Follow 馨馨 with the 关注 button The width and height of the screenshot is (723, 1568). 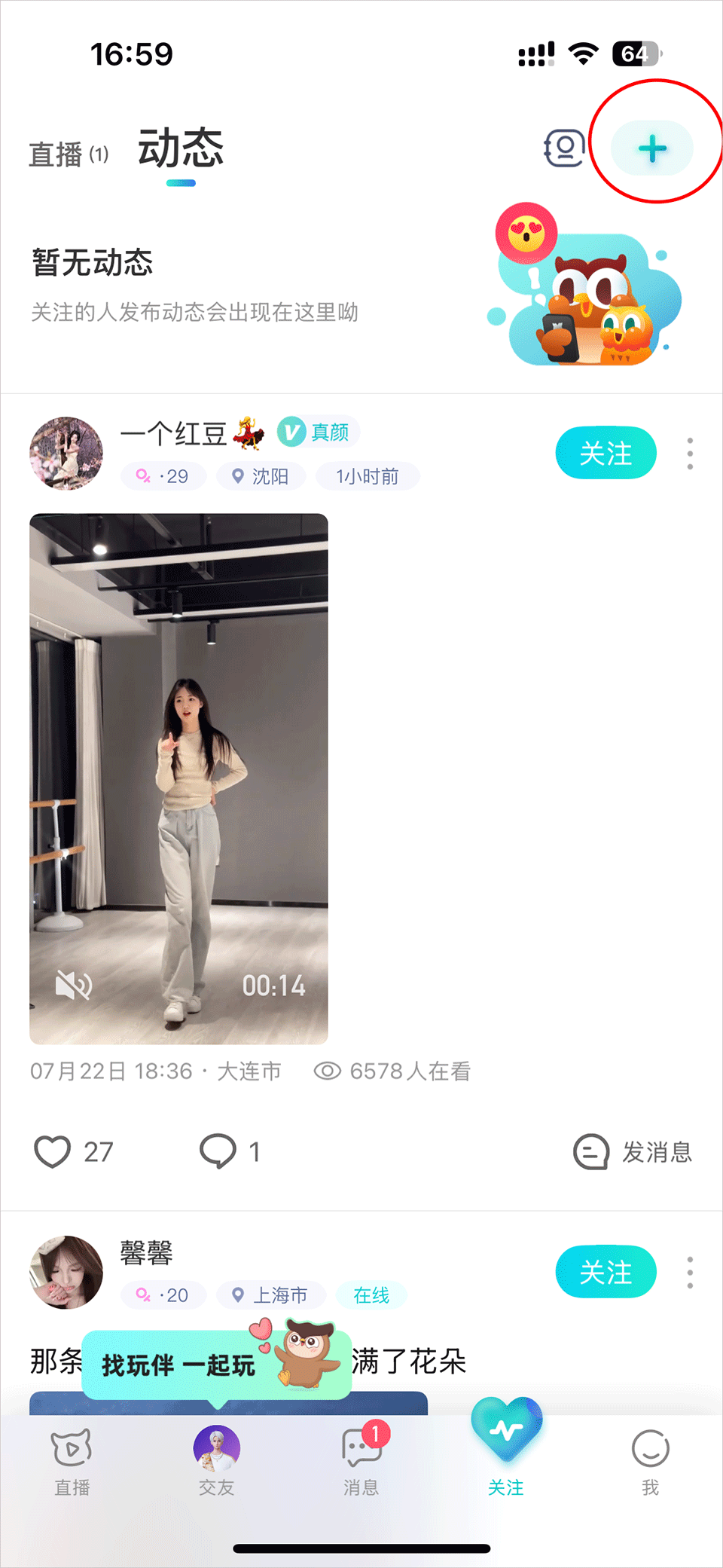pyautogui.click(x=606, y=1272)
